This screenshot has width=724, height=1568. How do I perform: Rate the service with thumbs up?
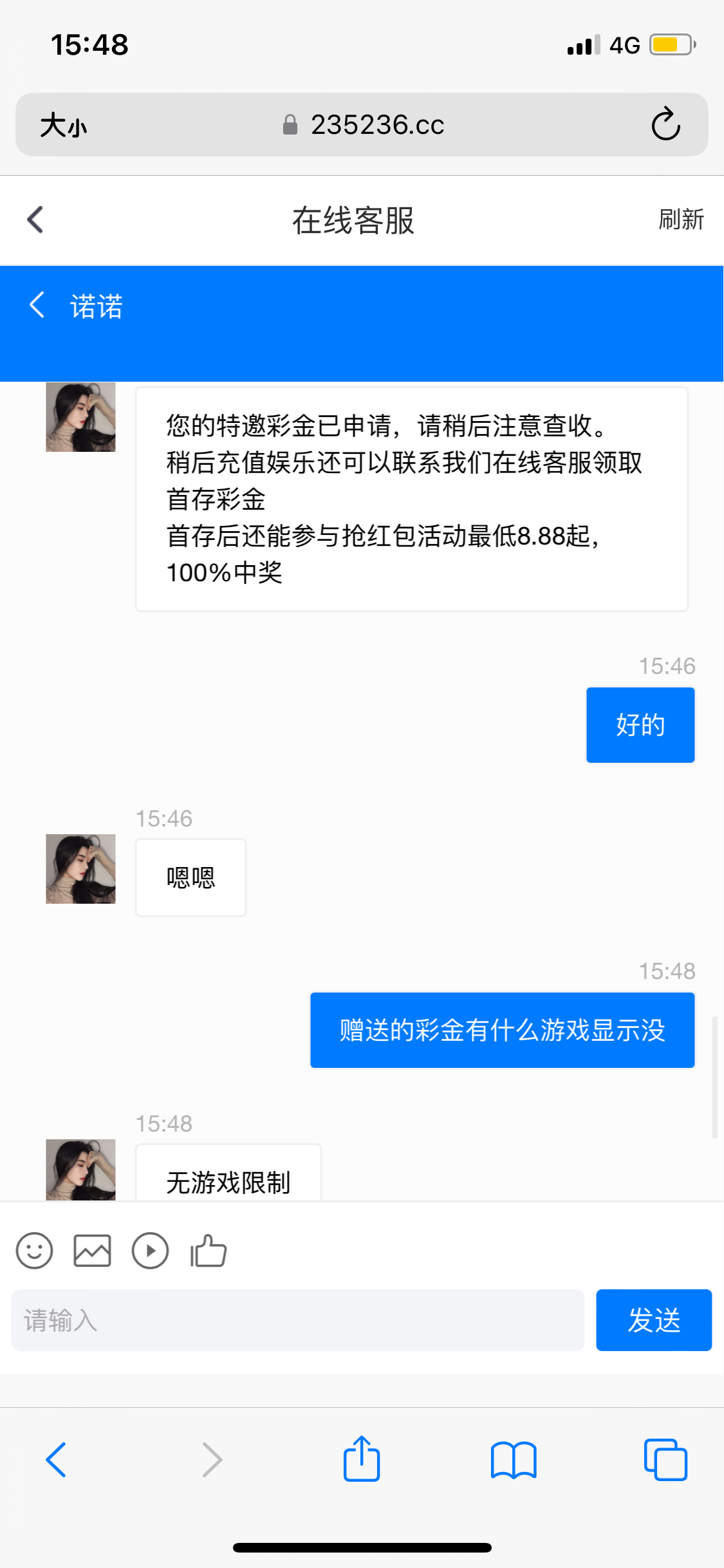(x=209, y=1251)
